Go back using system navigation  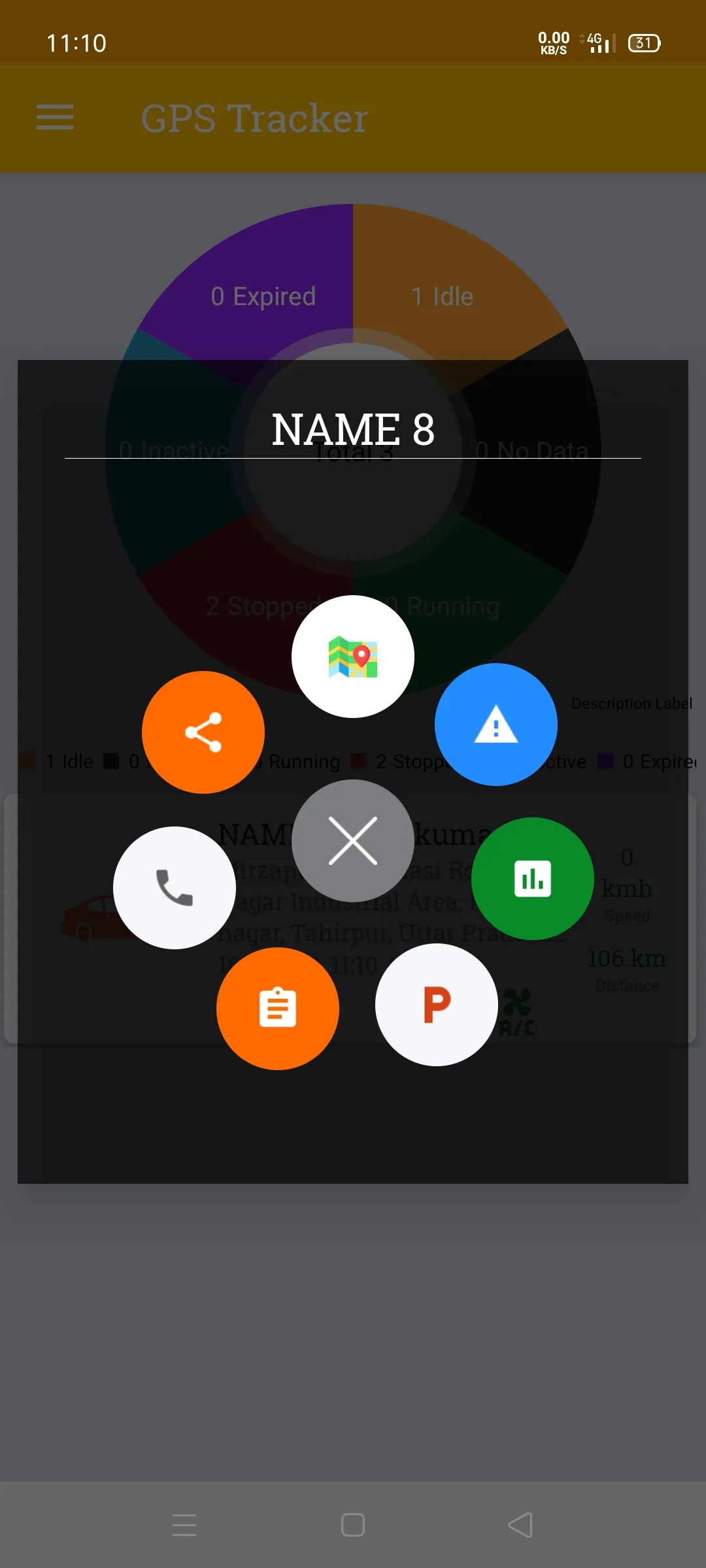coord(520,1525)
